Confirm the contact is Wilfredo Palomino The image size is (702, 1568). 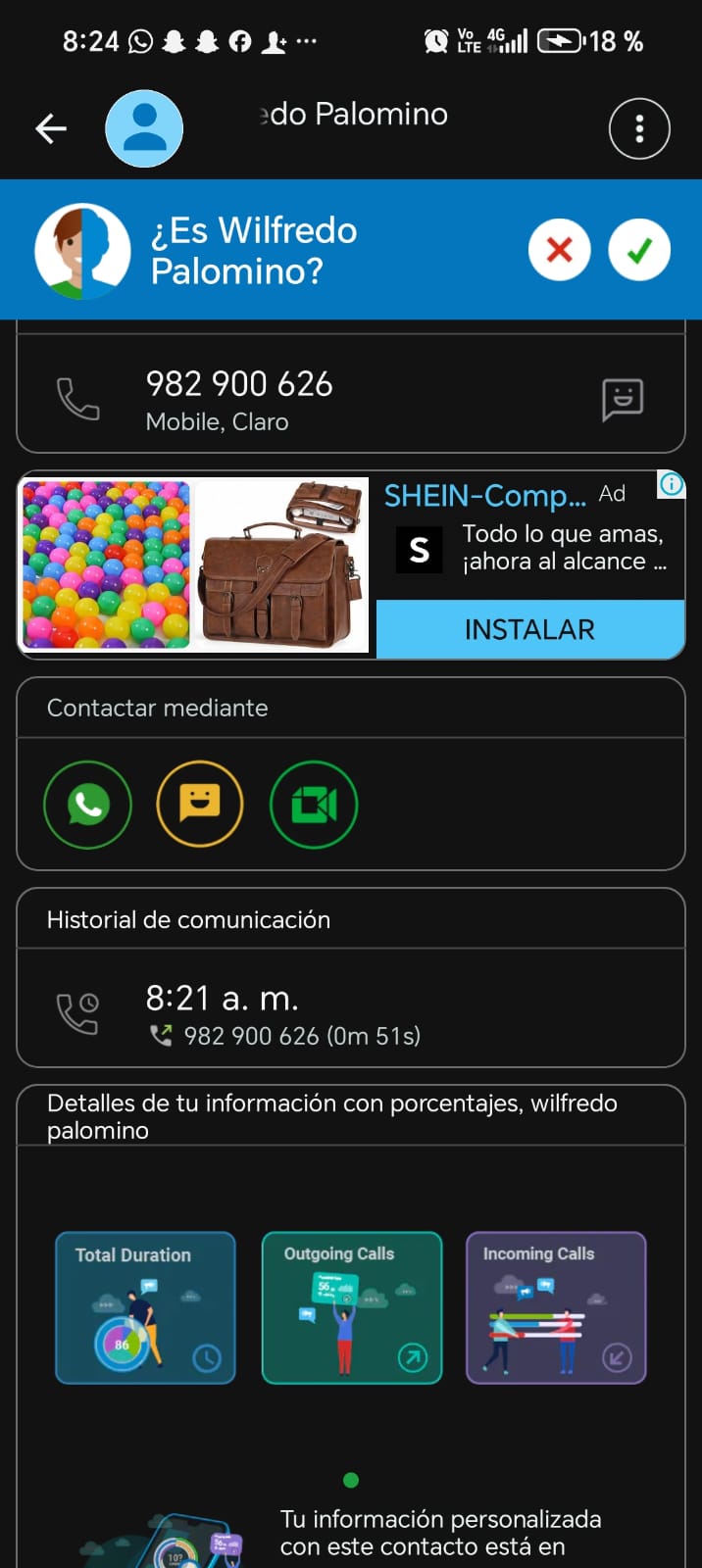tap(639, 251)
